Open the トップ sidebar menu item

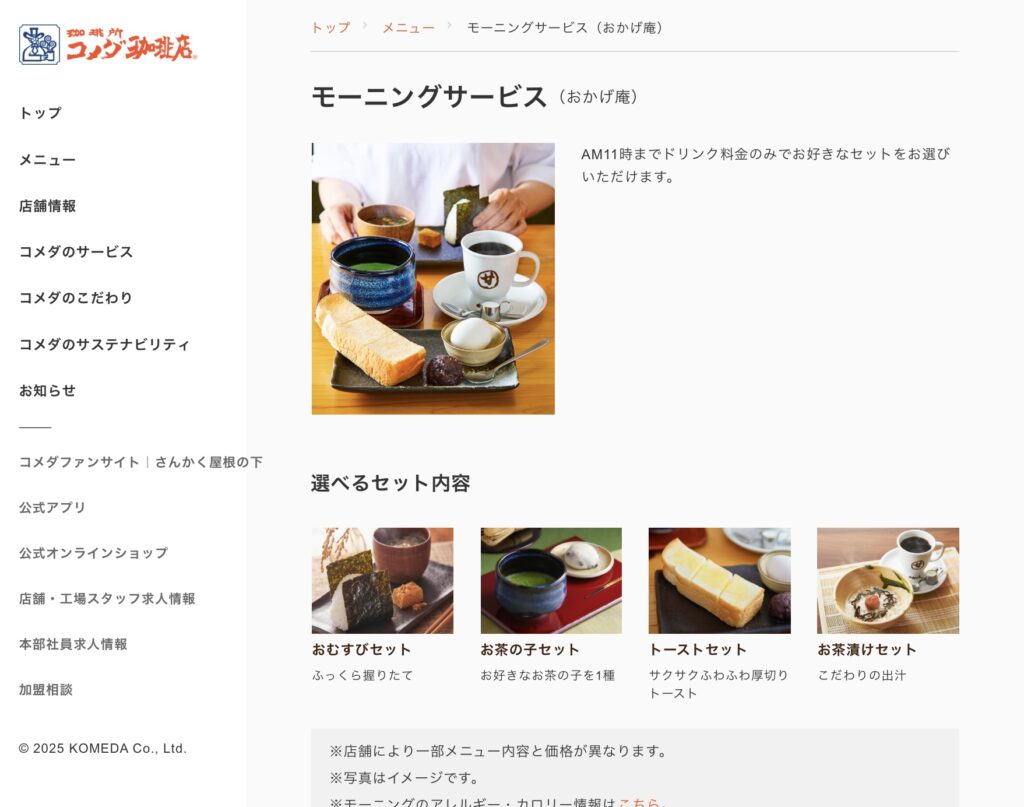[x=40, y=113]
